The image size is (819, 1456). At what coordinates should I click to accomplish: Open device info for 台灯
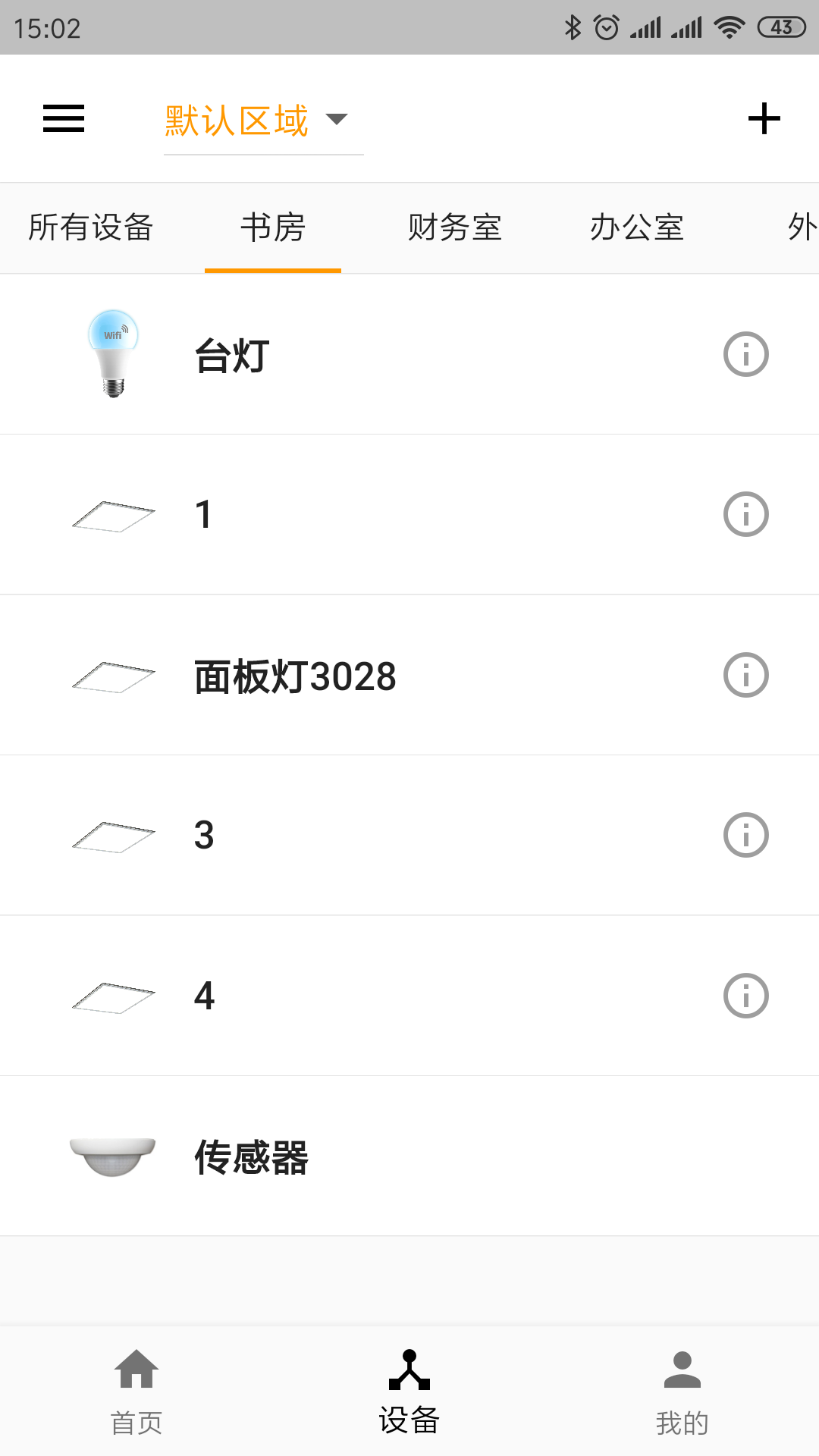click(745, 353)
